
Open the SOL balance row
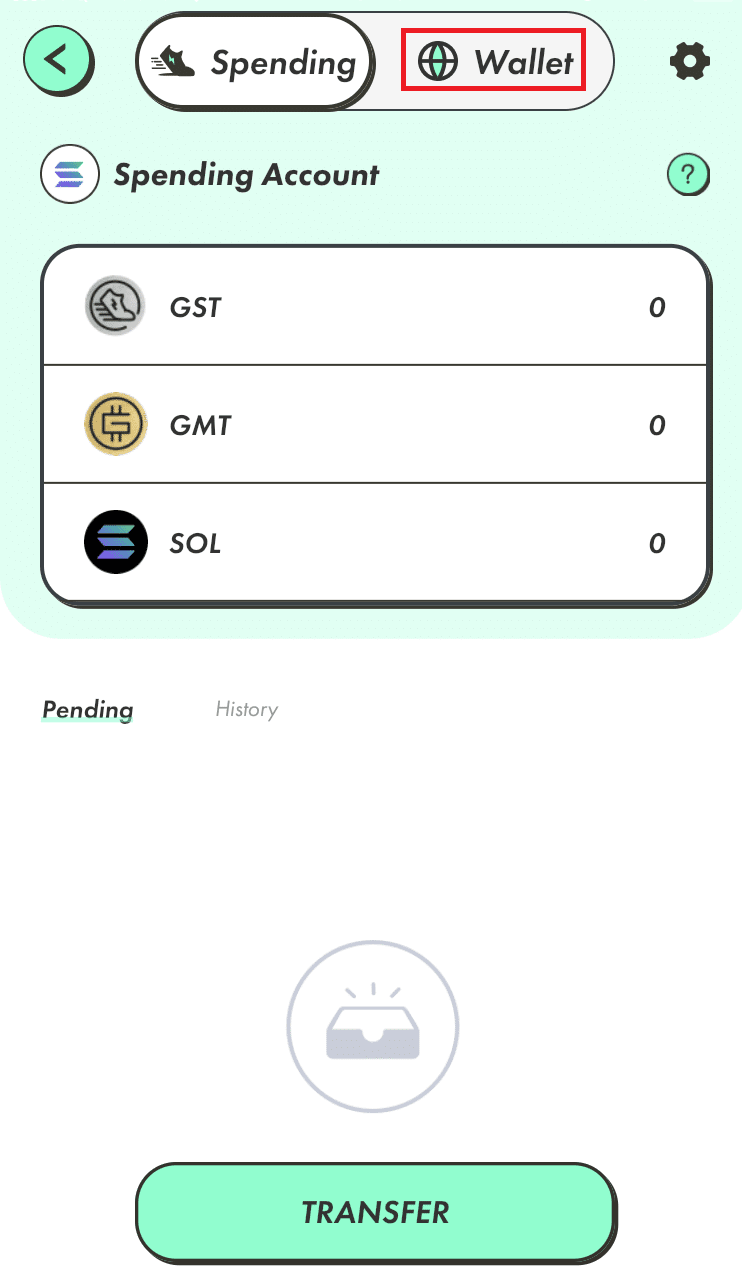375,544
